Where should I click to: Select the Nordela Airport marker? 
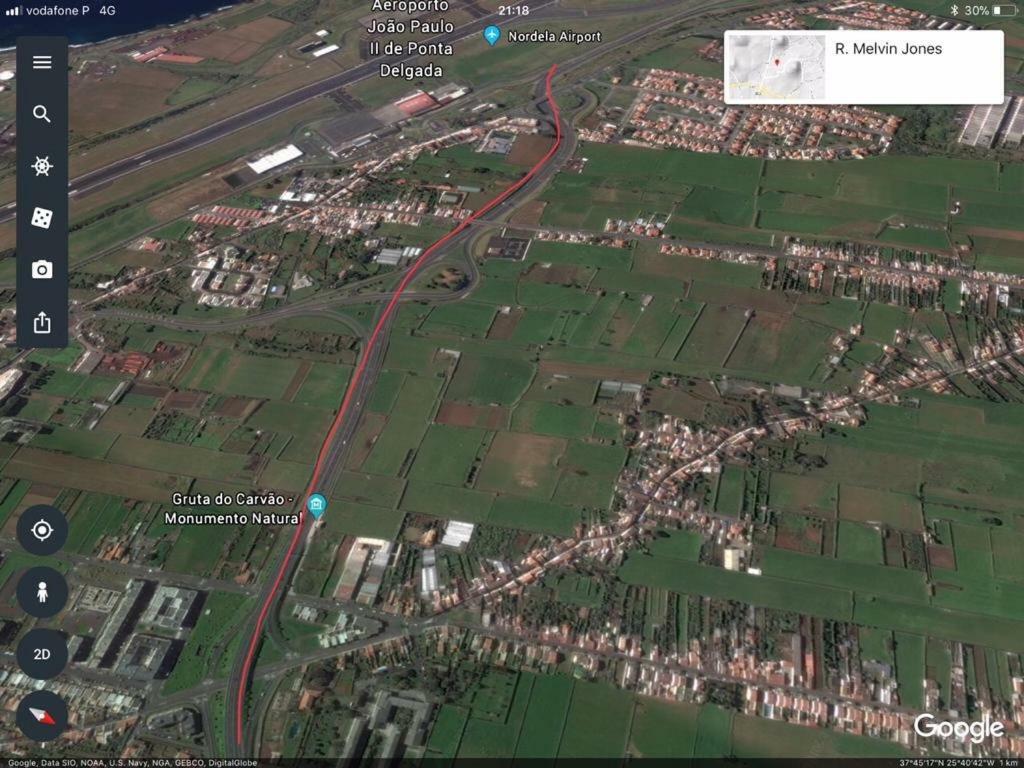[492, 36]
